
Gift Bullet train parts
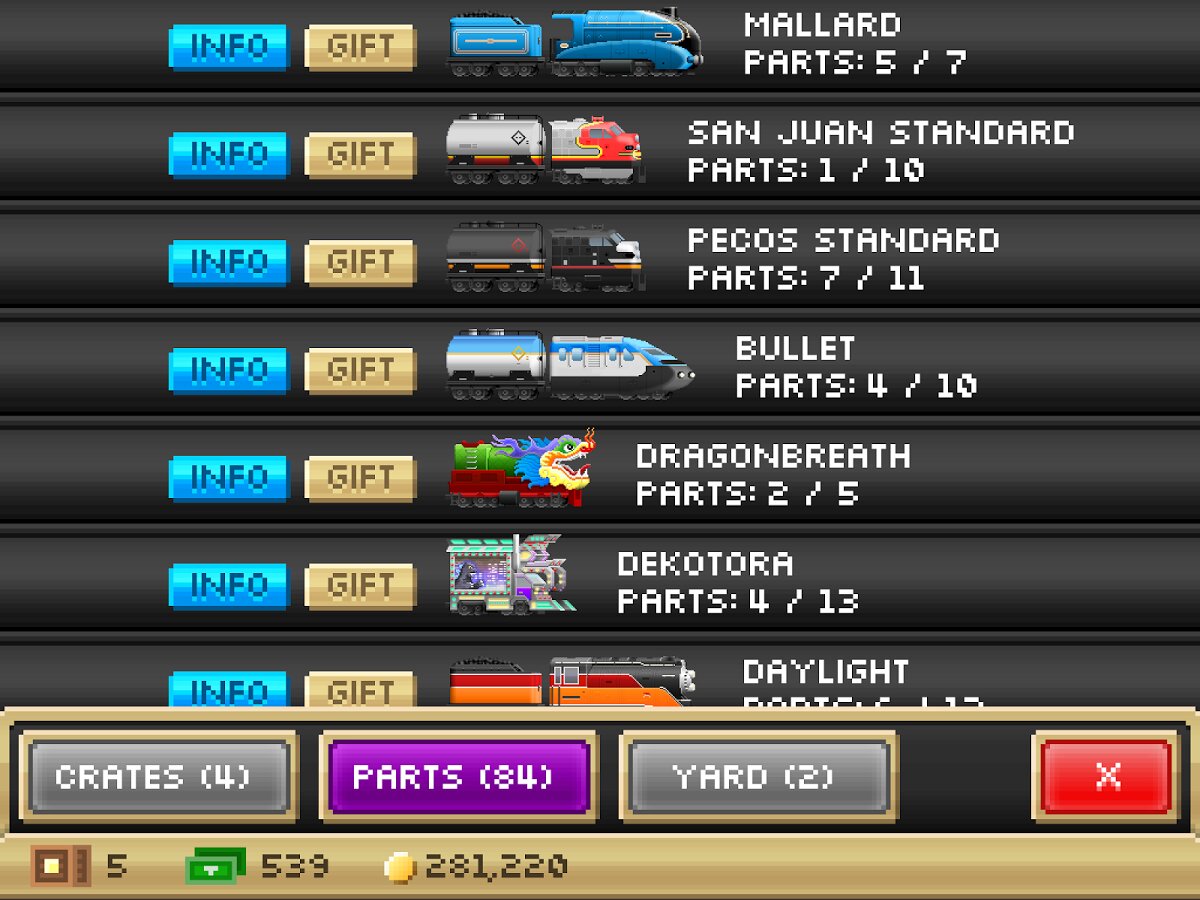[360, 371]
